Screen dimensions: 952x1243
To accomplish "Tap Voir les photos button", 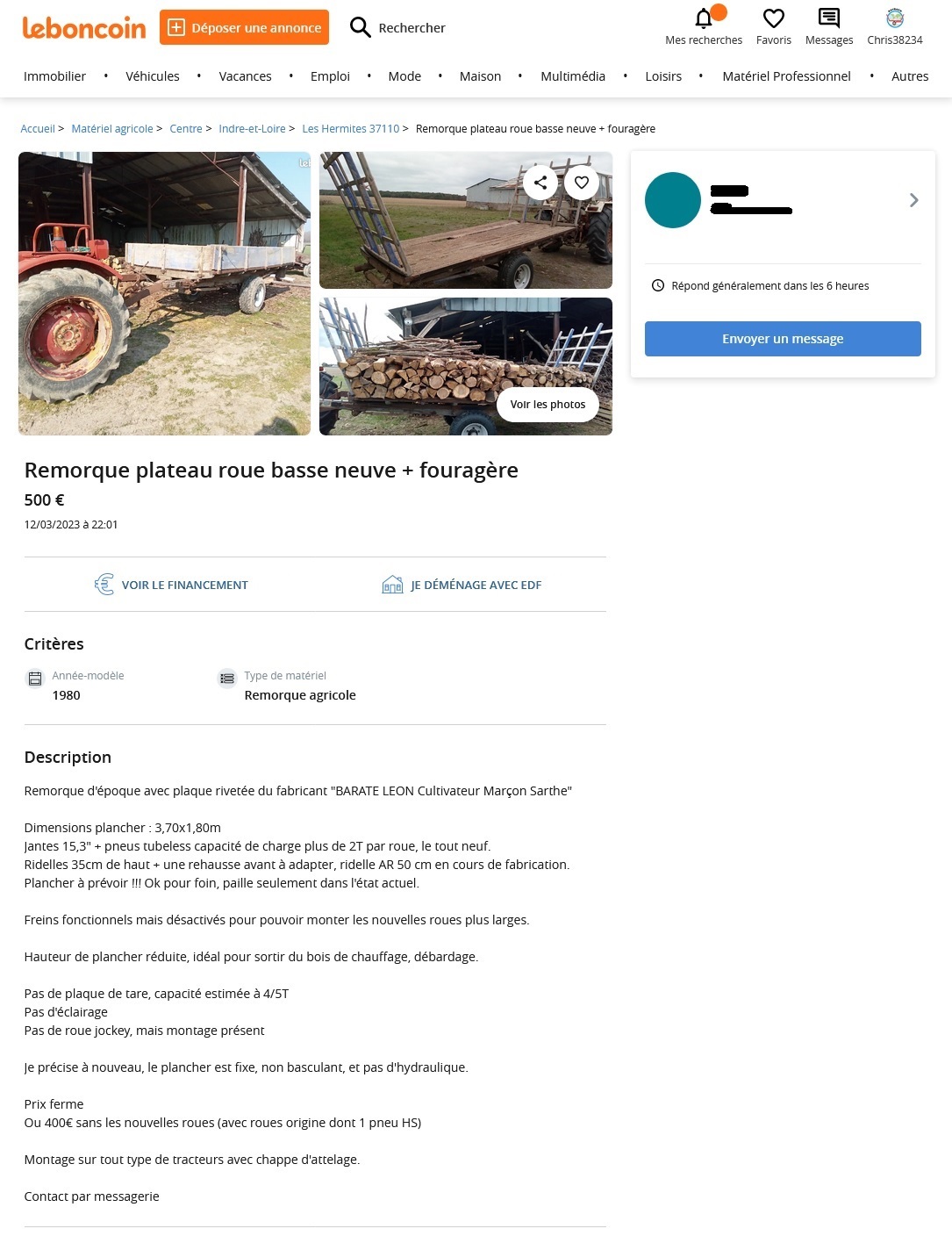I will (x=548, y=405).
